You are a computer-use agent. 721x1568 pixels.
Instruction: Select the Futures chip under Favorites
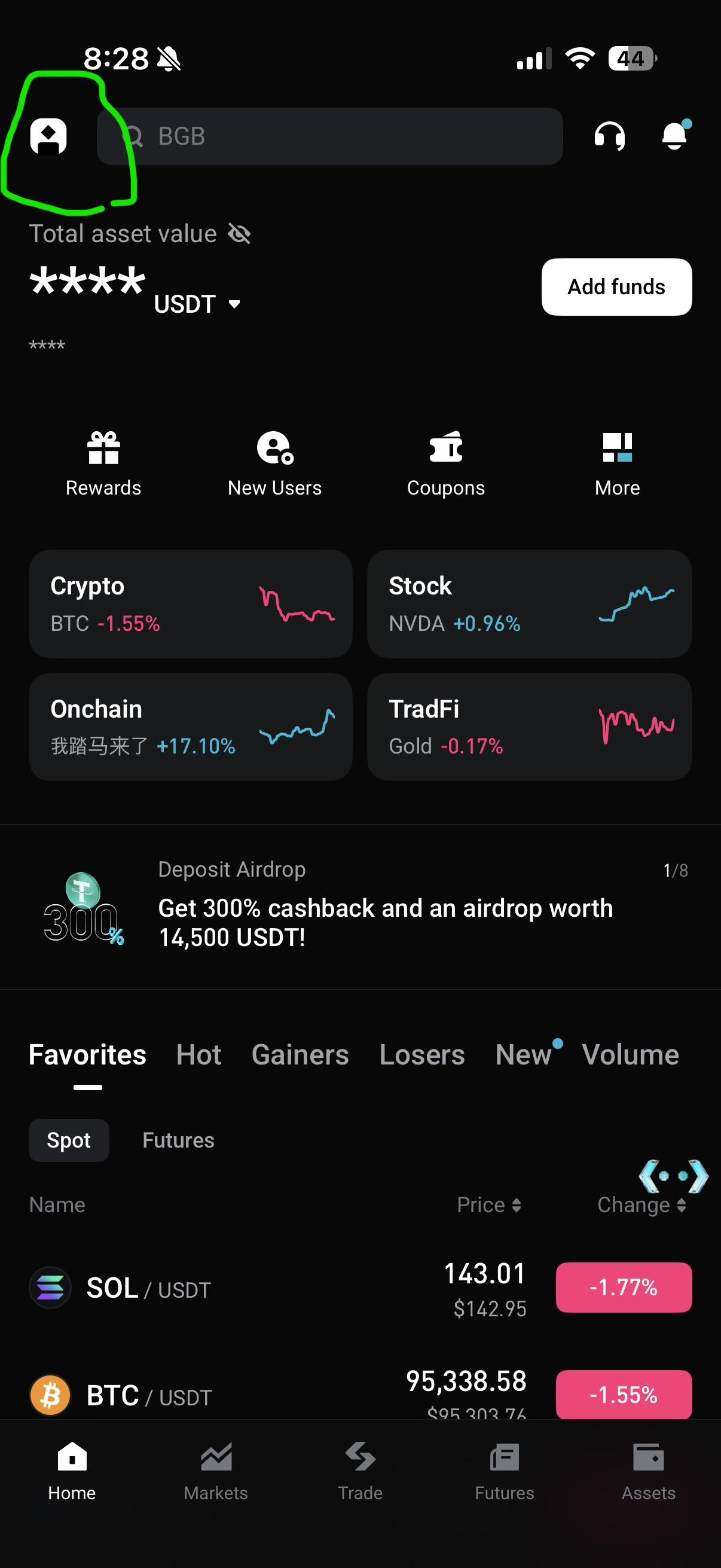click(x=178, y=1140)
